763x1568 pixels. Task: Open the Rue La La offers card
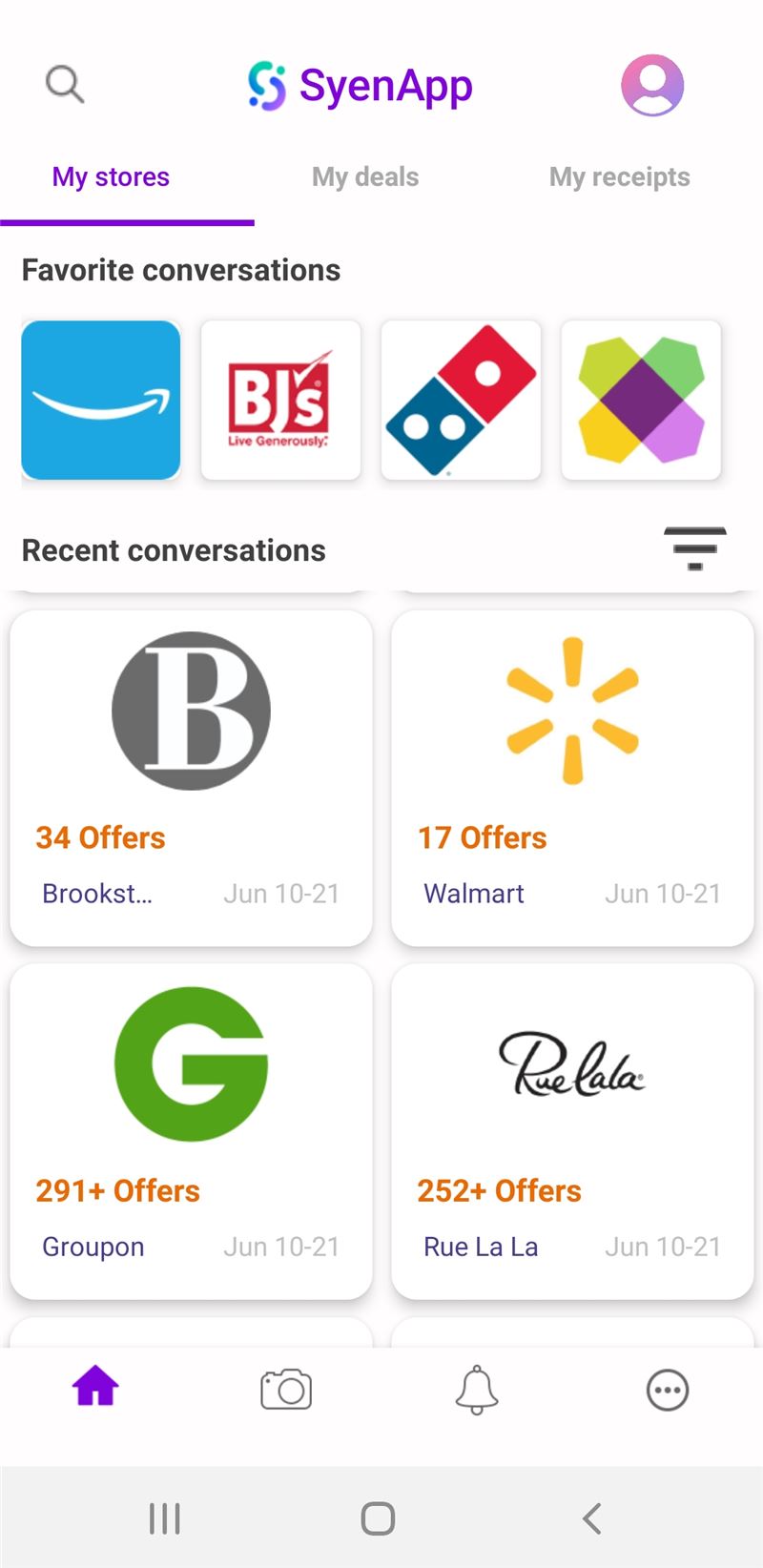(572, 1131)
